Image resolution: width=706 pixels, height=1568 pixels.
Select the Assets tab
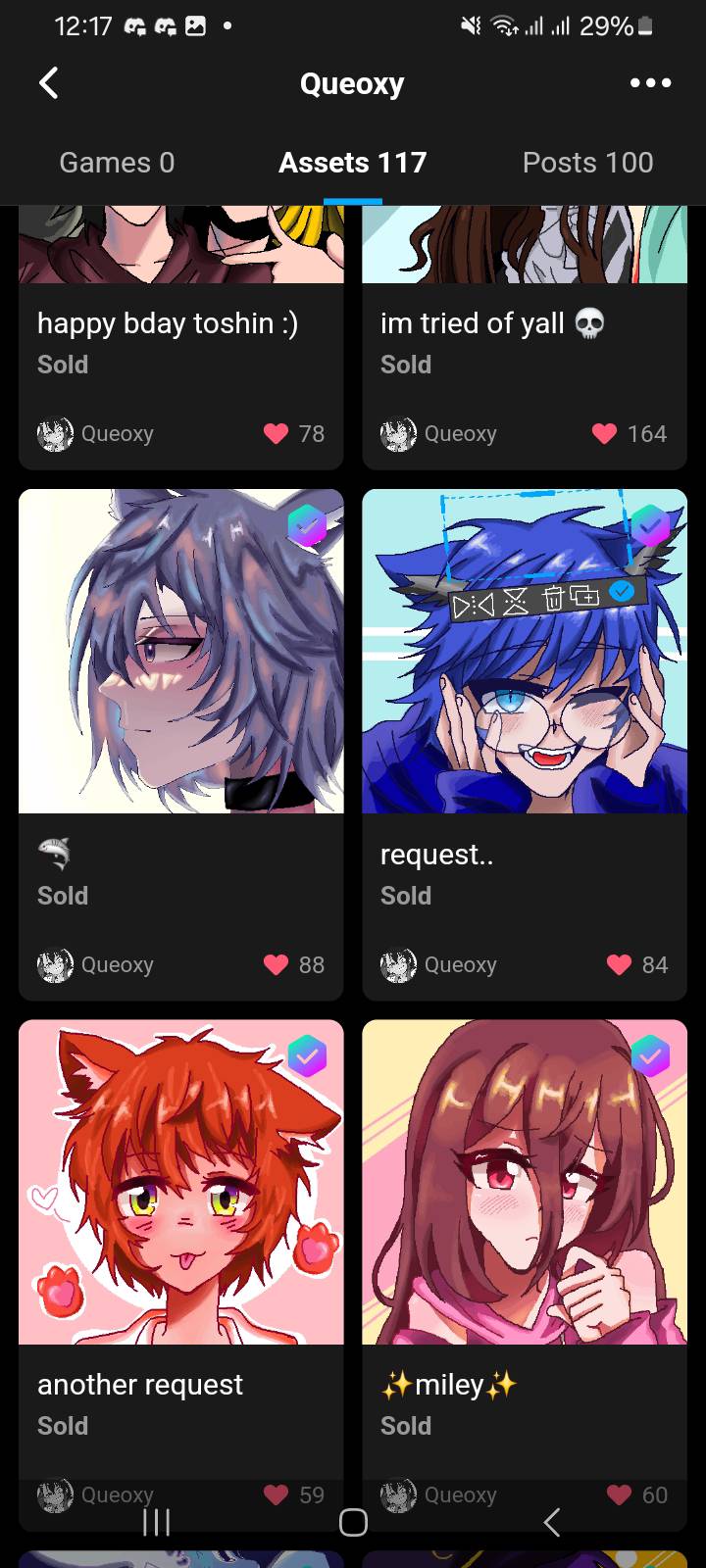coord(352,163)
